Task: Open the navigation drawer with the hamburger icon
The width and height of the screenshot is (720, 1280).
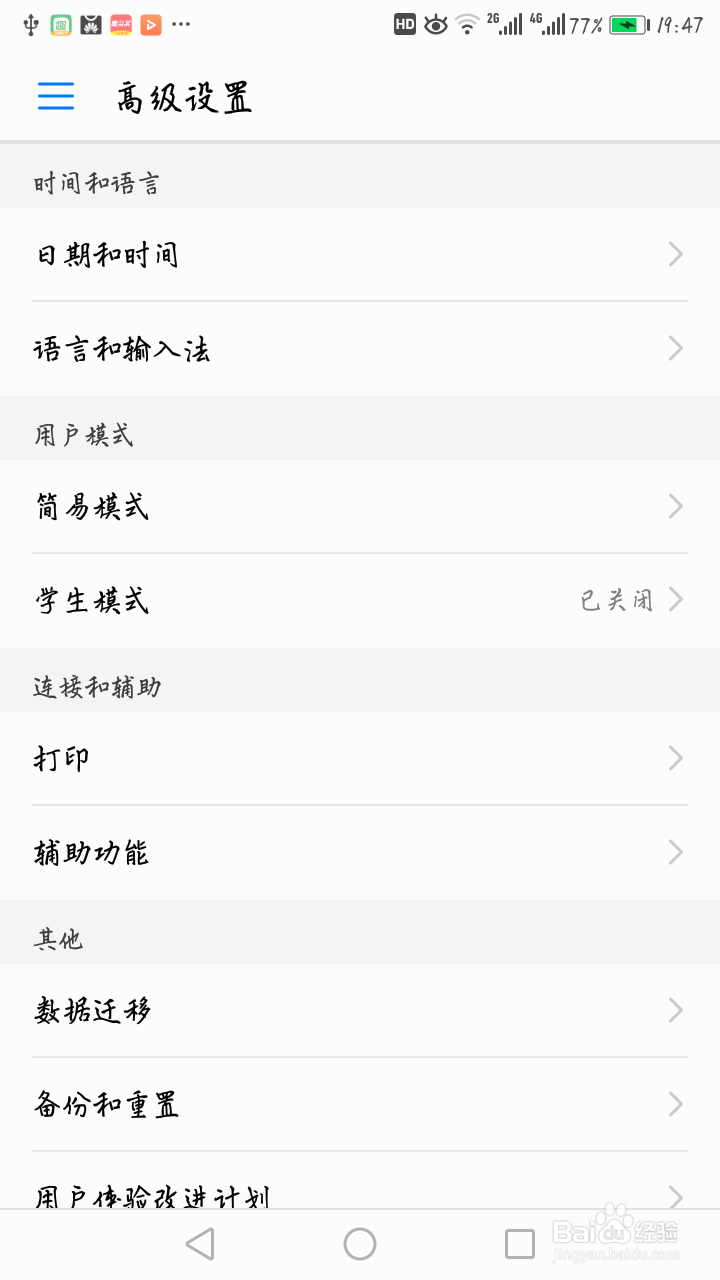Action: click(x=55, y=96)
